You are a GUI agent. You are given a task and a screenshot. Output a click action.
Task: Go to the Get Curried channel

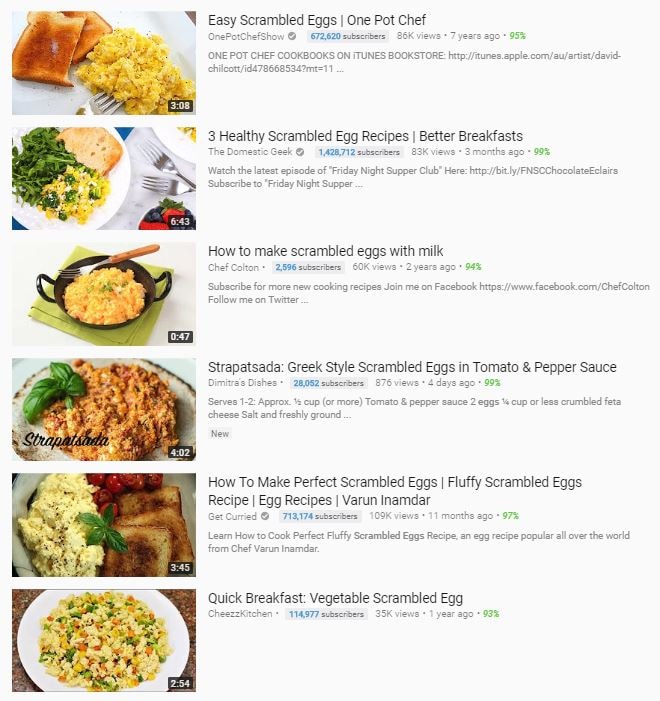pos(232,516)
